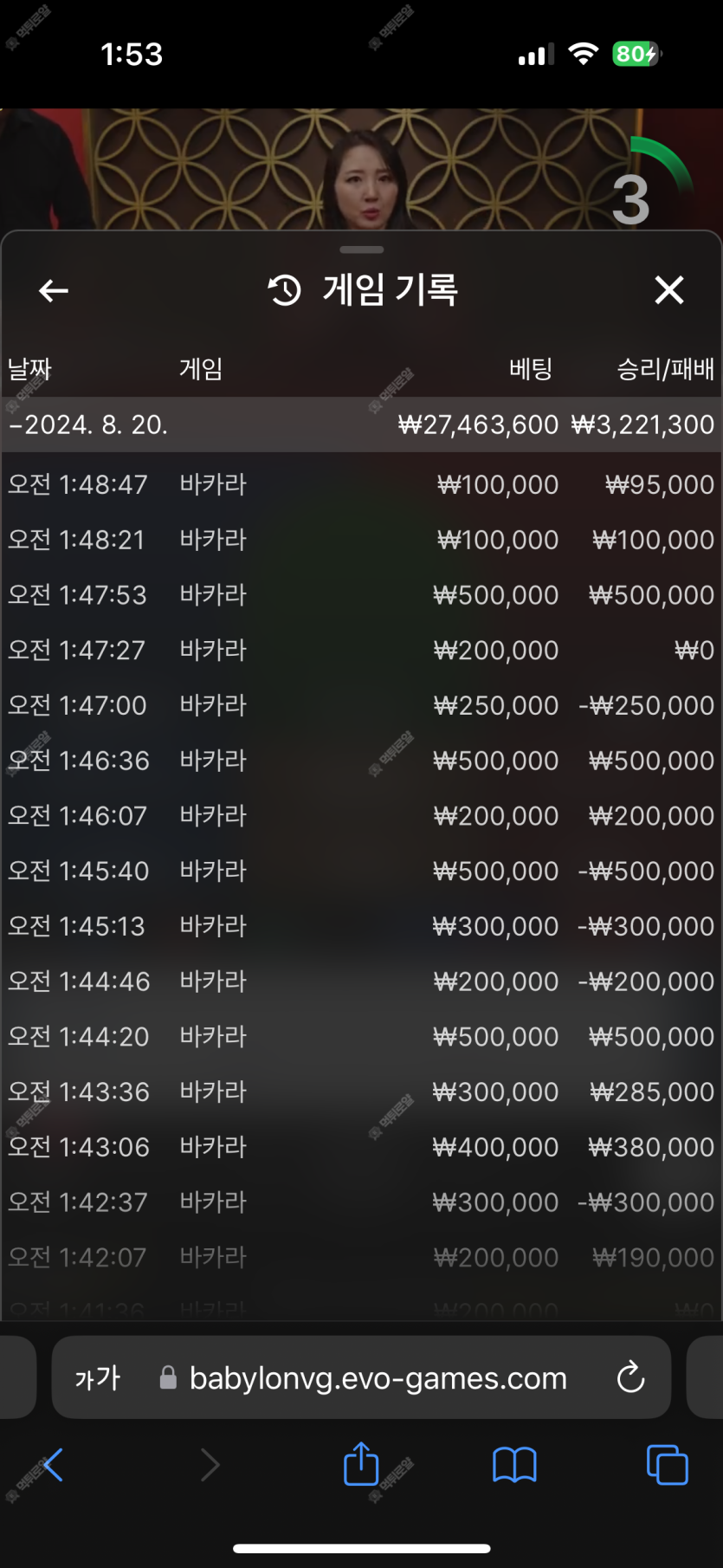The width and height of the screenshot is (723, 1568).
Task: Collapse the 2024. 8. 20. date group
Action: 361,424
